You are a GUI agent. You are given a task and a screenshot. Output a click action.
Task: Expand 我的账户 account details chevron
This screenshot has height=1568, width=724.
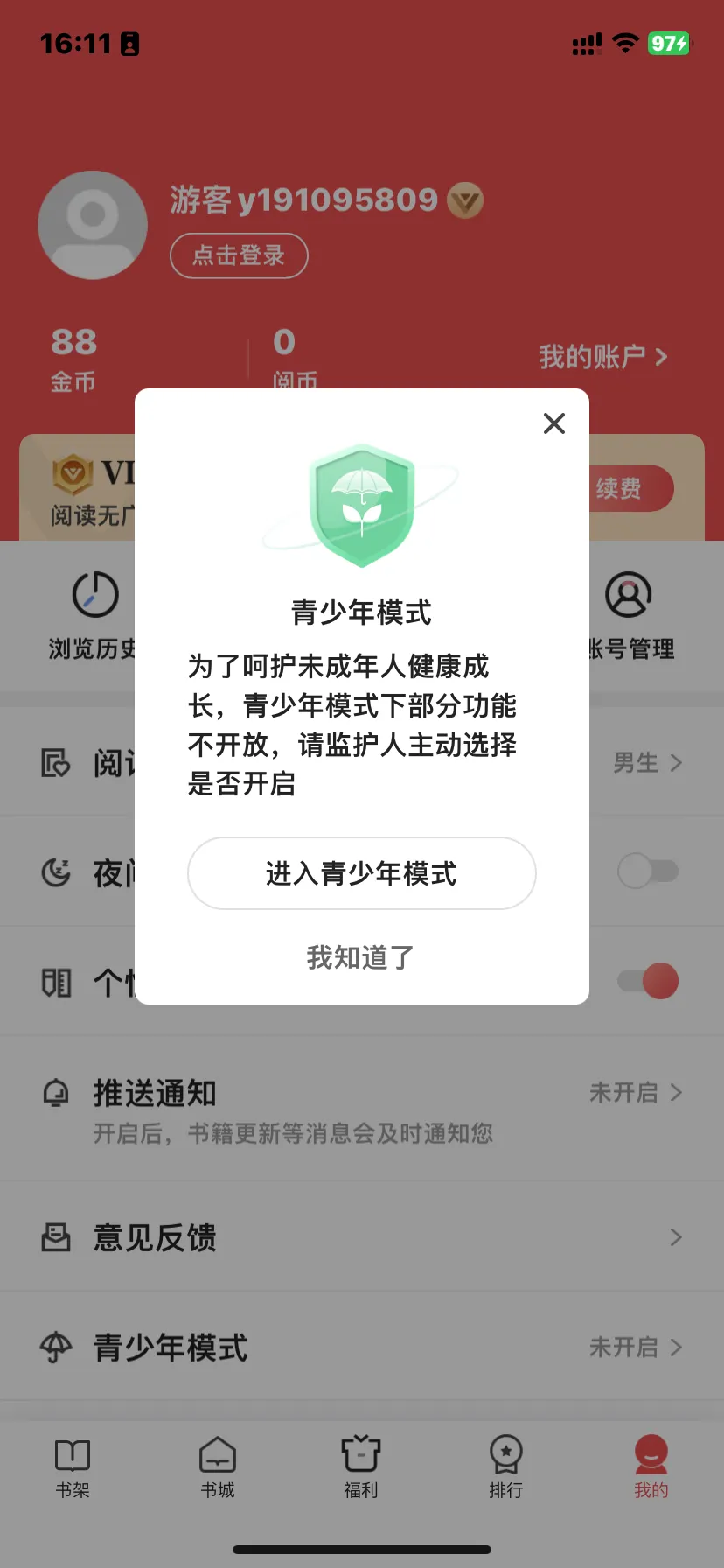663,356
